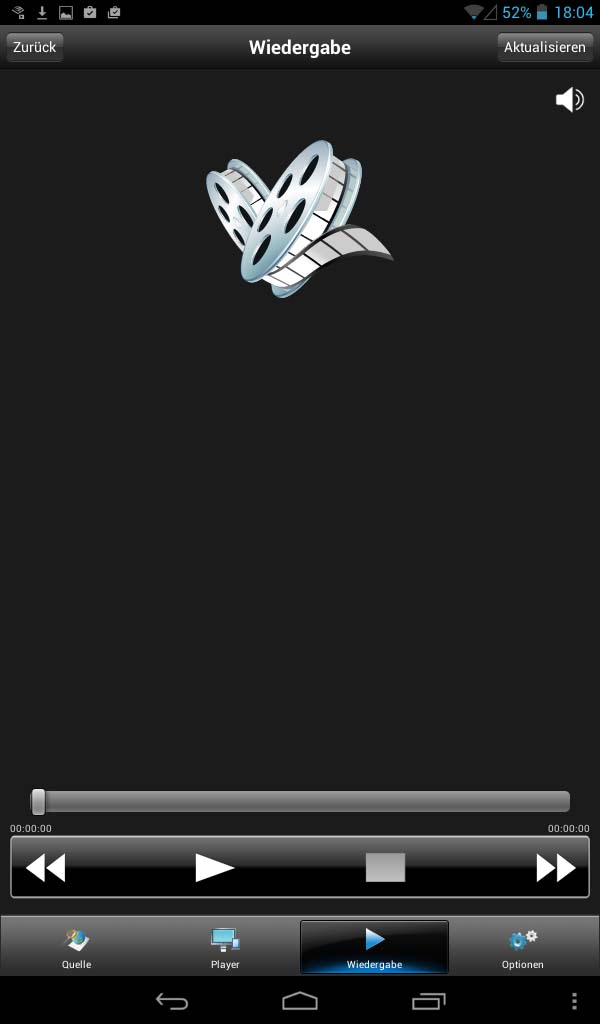Viewport: 600px width, 1024px height.
Task: Stop the playback
Action: (x=385, y=867)
